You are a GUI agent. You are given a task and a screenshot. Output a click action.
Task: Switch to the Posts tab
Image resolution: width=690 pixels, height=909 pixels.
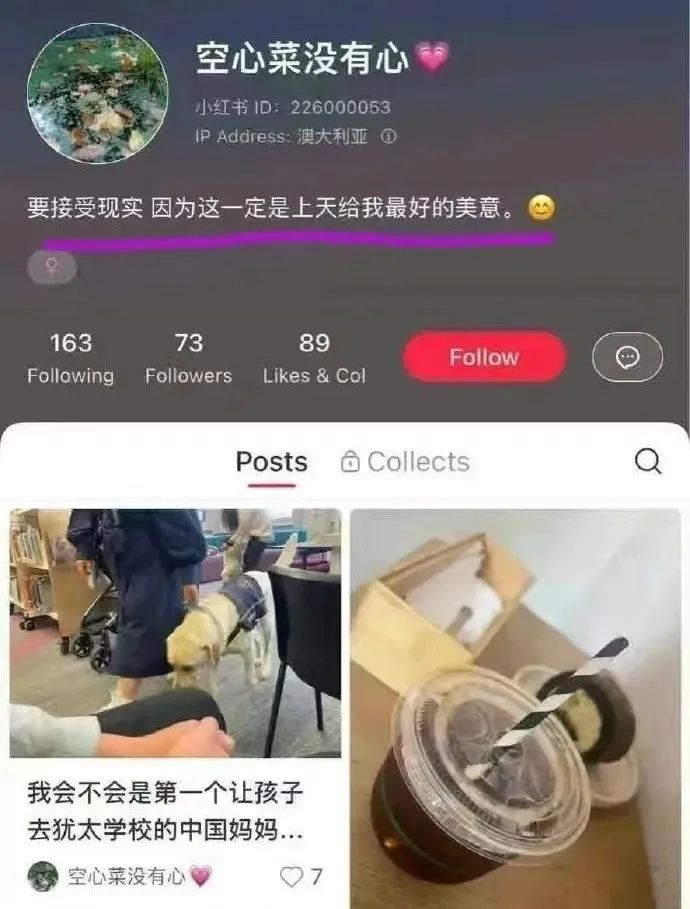pyautogui.click(x=271, y=462)
